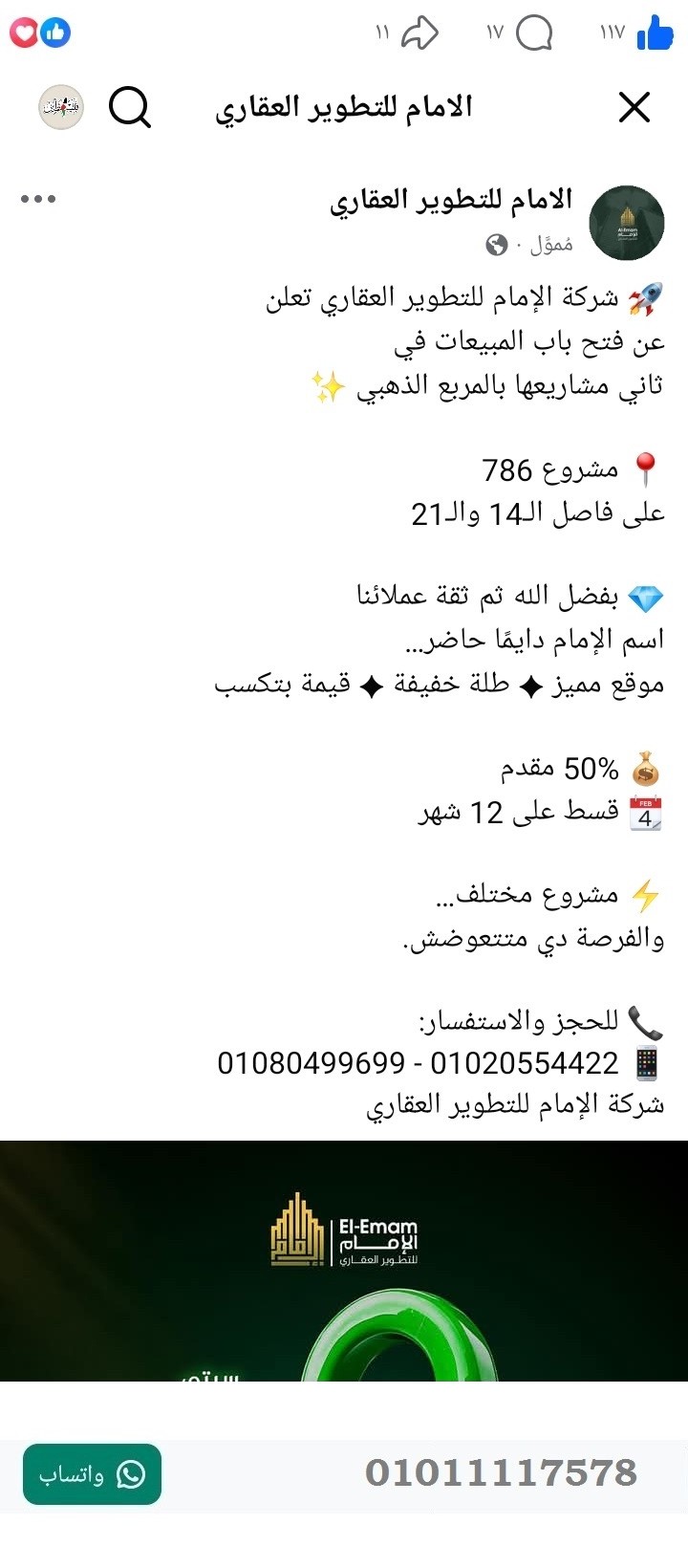688x1568 pixels.
Task: Open the search magnifier icon
Action: [131, 107]
